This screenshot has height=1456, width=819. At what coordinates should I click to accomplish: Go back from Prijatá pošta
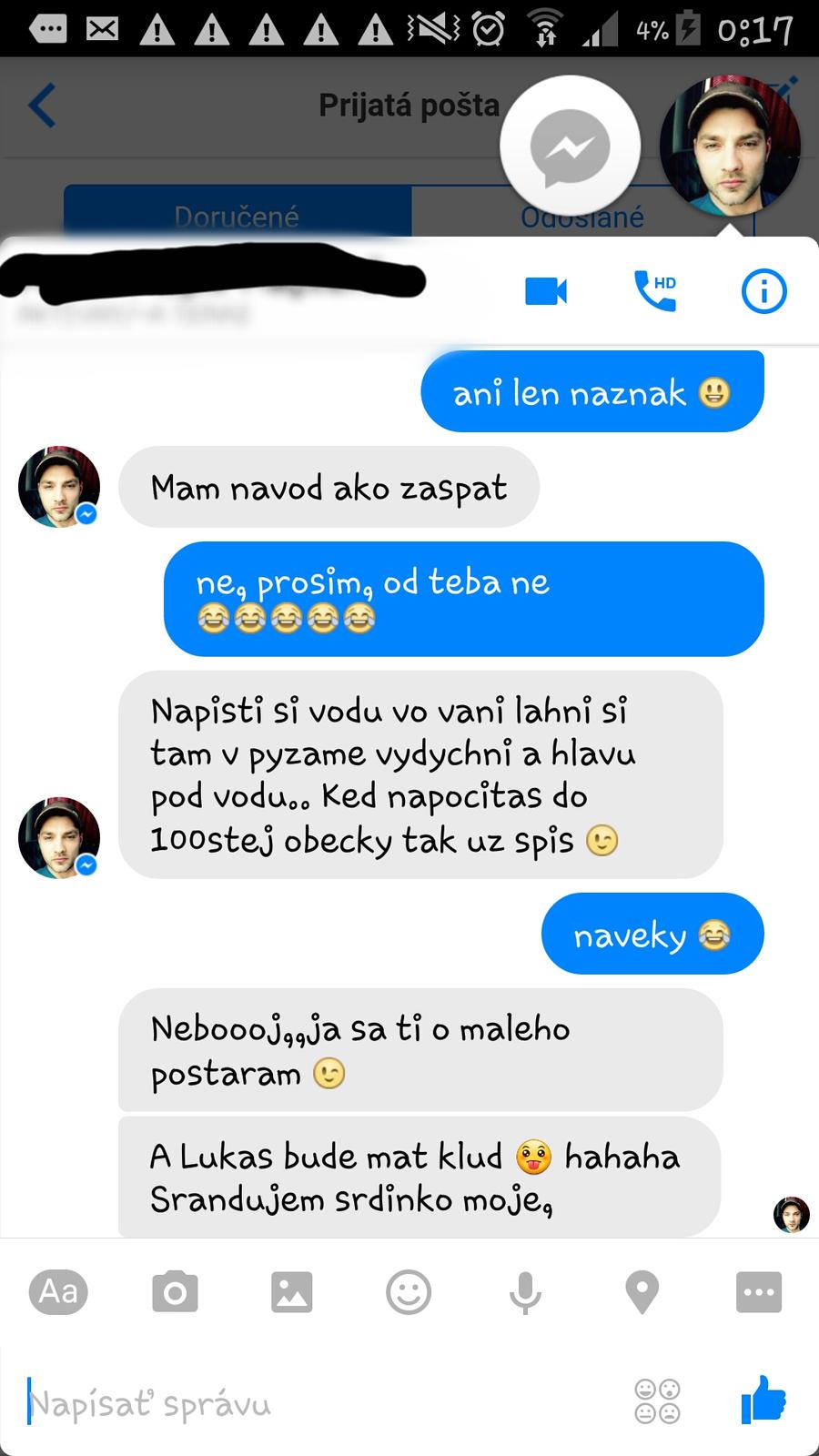tap(43, 105)
